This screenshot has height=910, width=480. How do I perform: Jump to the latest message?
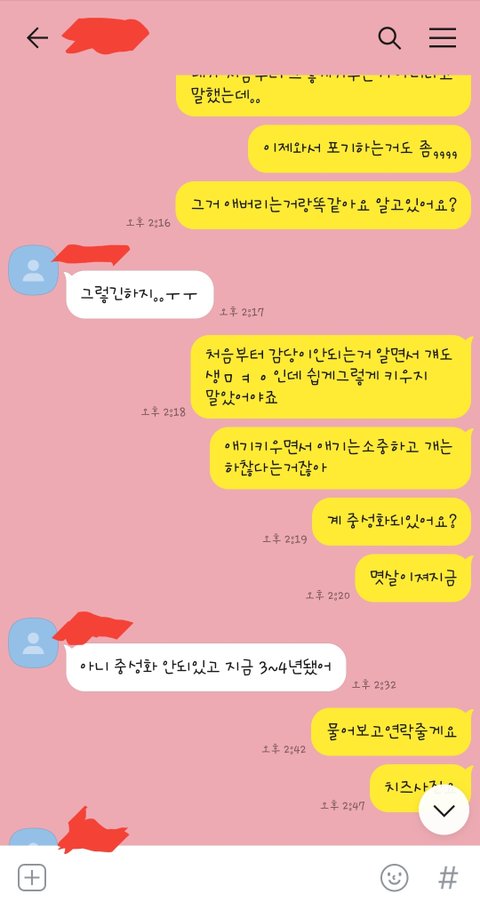[444, 810]
